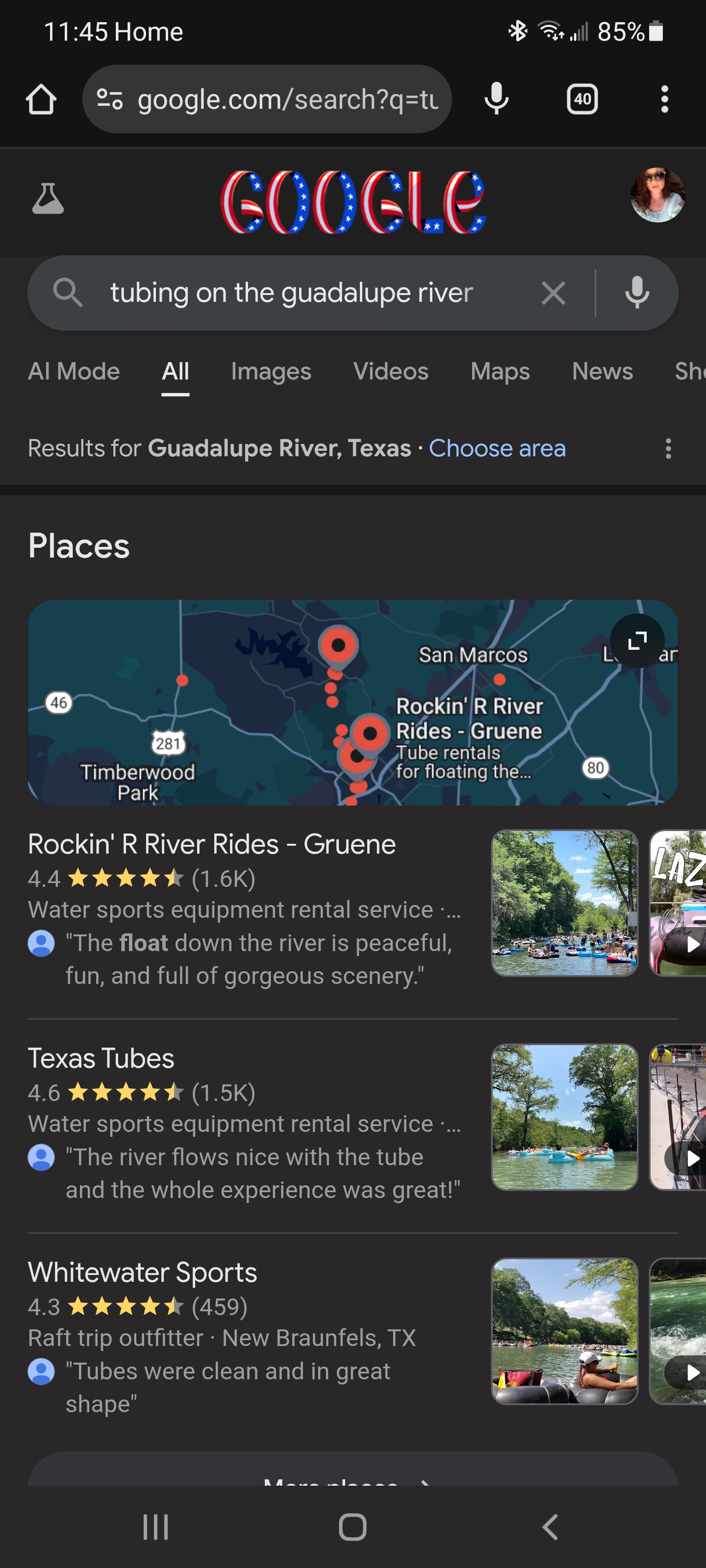Tap the address bar URL
Viewport: 706px width, 1568px height.
[x=286, y=99]
